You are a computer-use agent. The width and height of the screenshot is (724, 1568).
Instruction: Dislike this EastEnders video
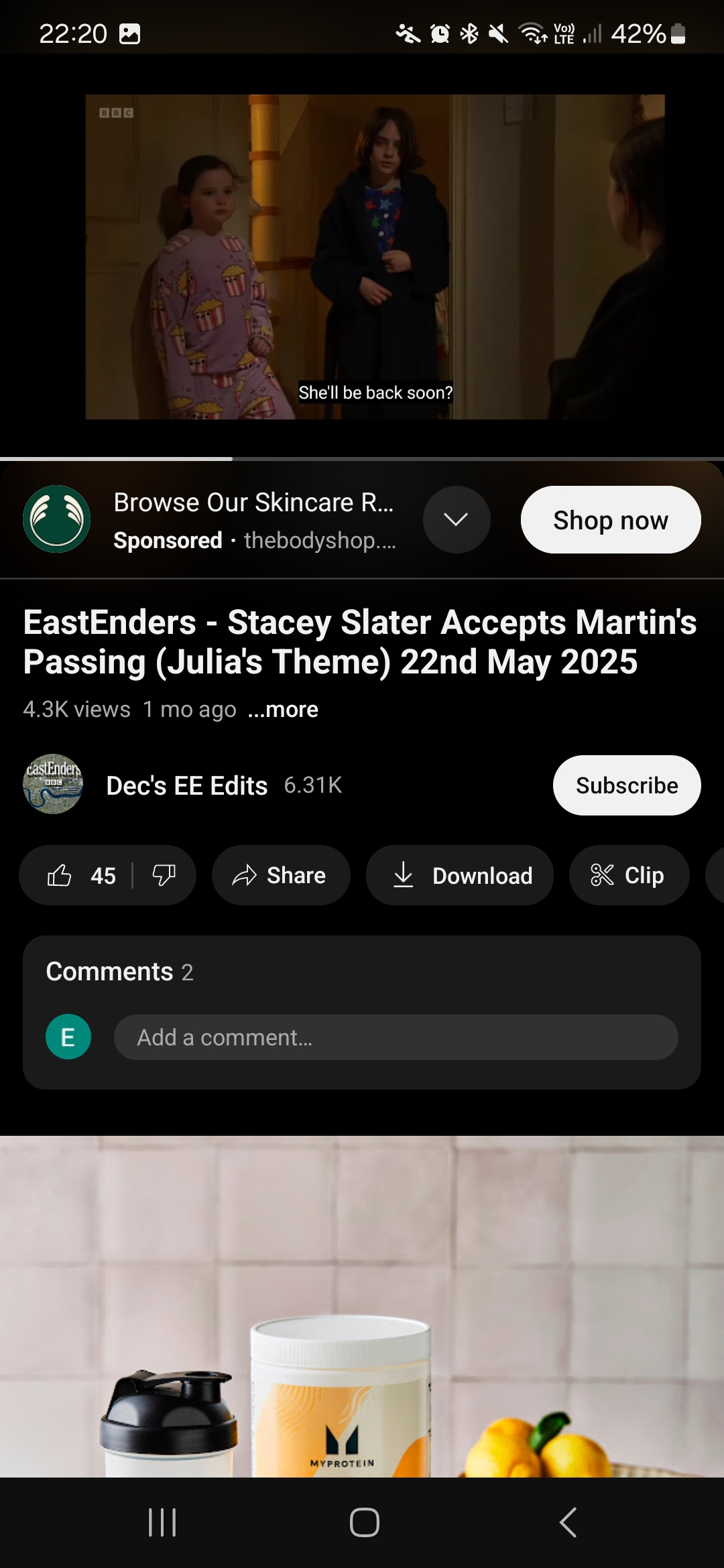tap(164, 875)
